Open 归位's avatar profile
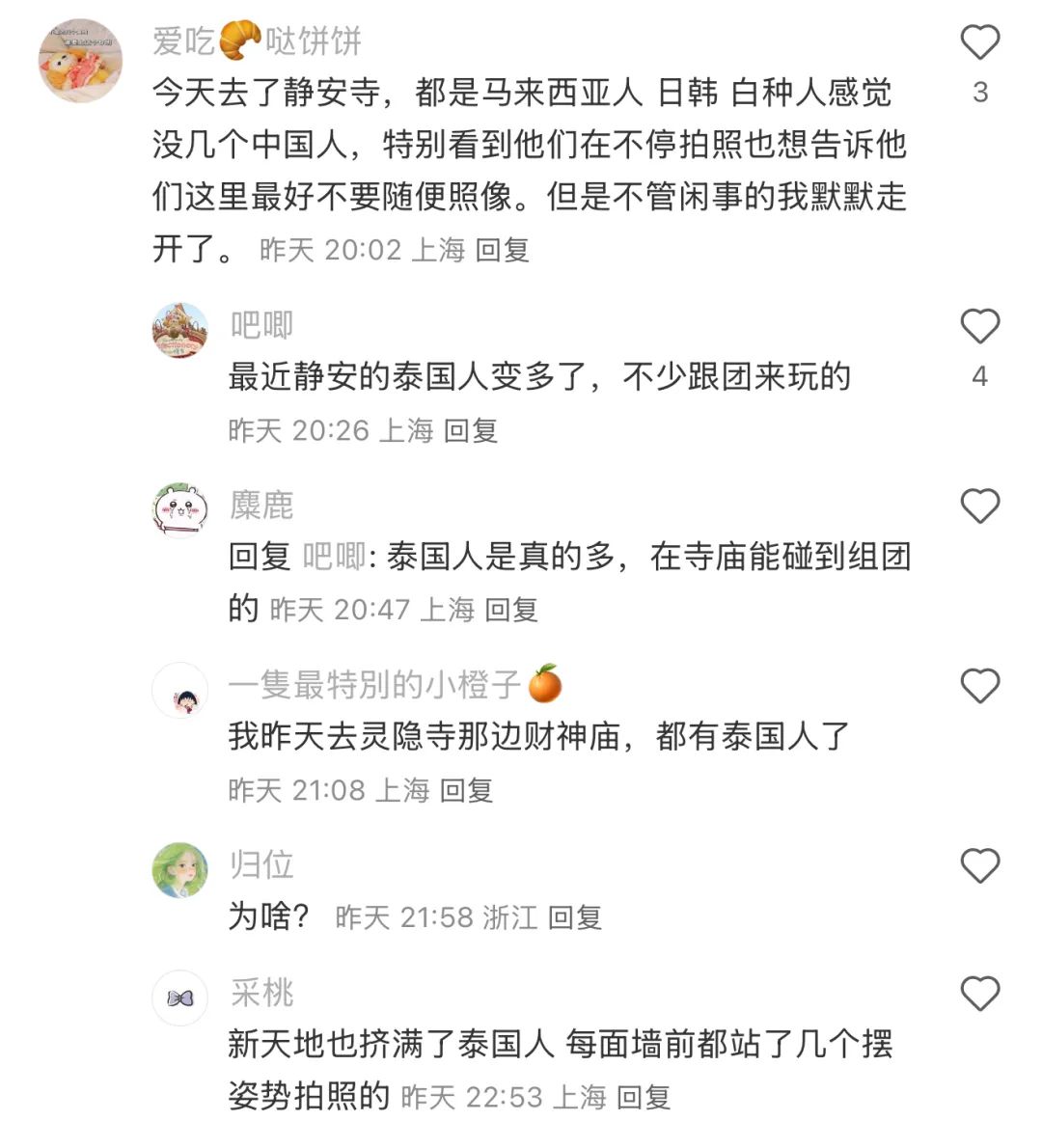This screenshot has height=1148, width=1042. (x=180, y=869)
